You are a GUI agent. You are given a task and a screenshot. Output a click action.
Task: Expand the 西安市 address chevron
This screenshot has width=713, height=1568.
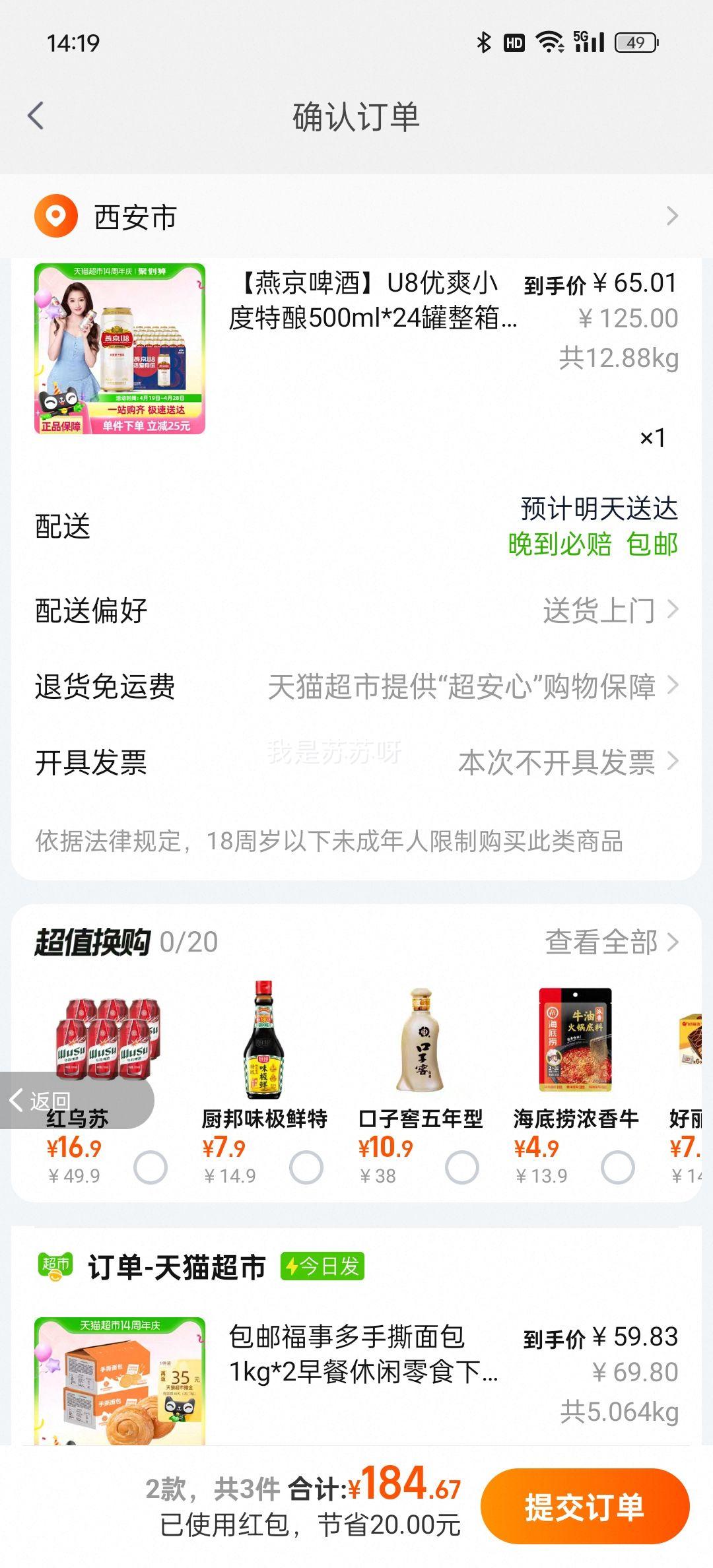671,216
